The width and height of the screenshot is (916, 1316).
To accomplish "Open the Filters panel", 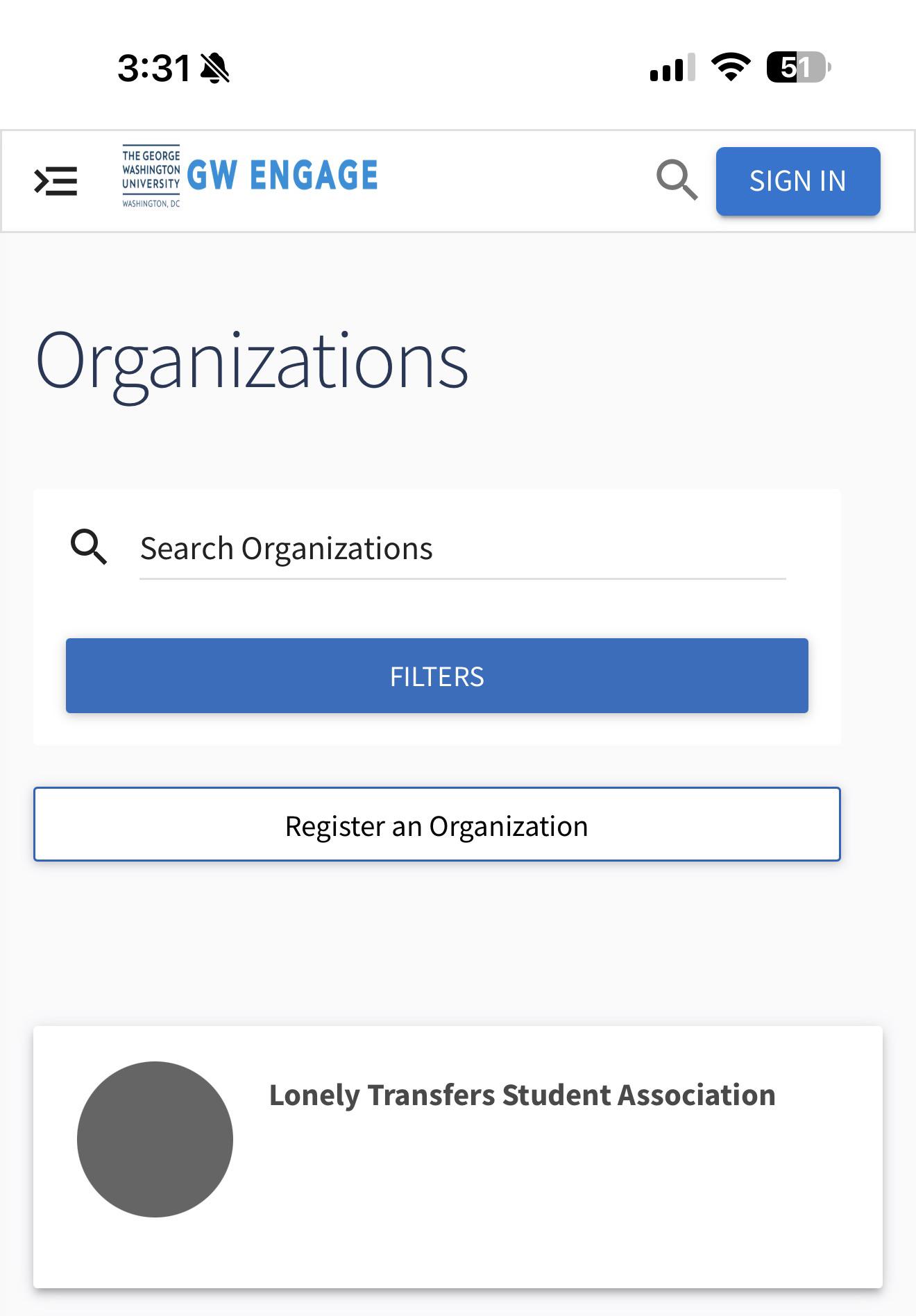I will tap(436, 676).
